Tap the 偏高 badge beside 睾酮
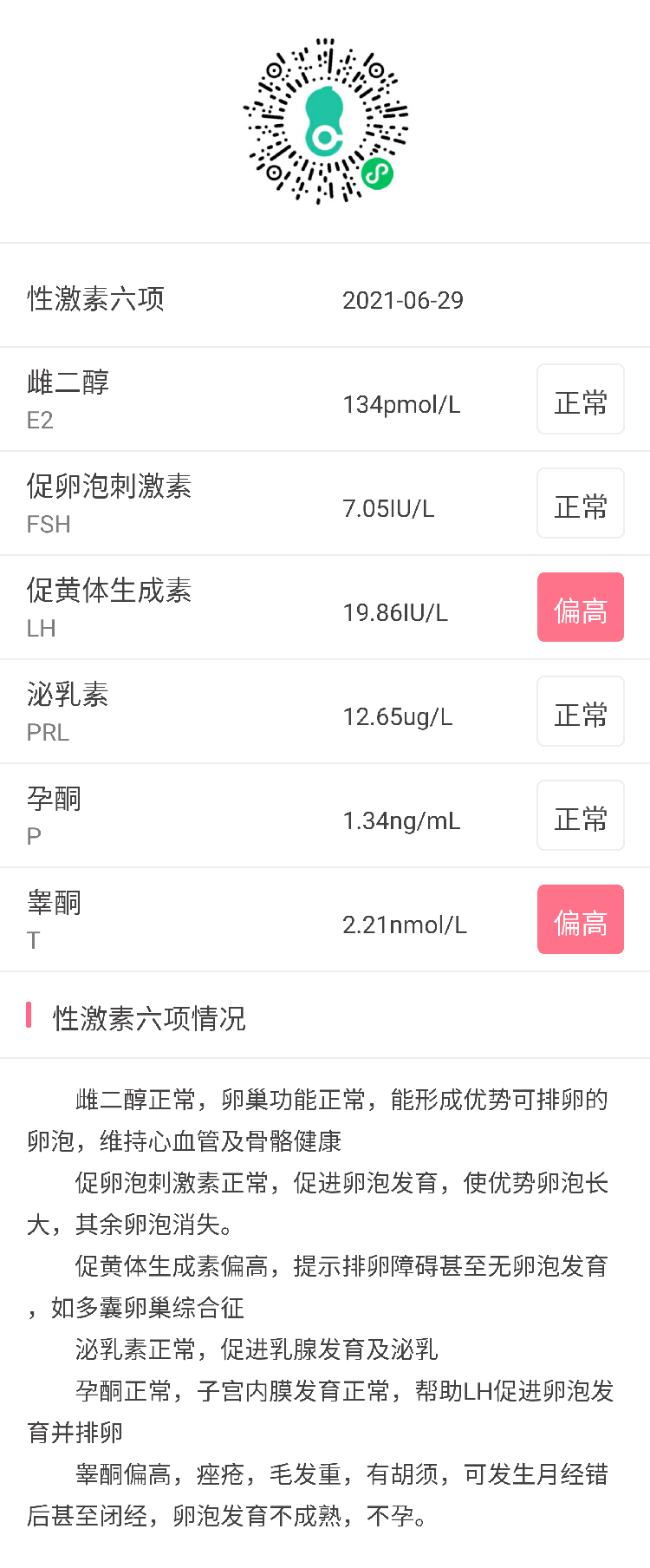This screenshot has width=650, height=1568. point(580,919)
